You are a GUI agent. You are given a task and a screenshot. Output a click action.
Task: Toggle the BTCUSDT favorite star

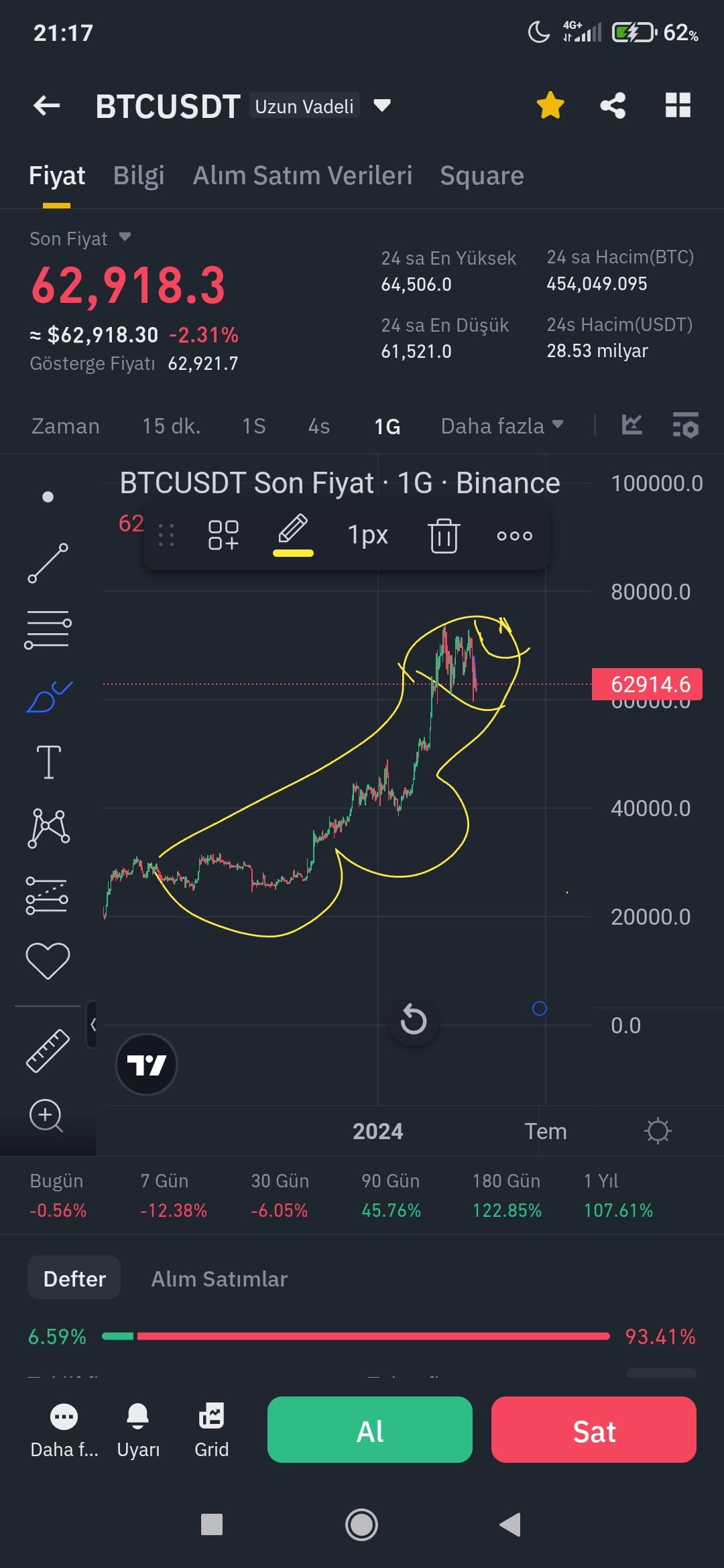[x=550, y=105]
